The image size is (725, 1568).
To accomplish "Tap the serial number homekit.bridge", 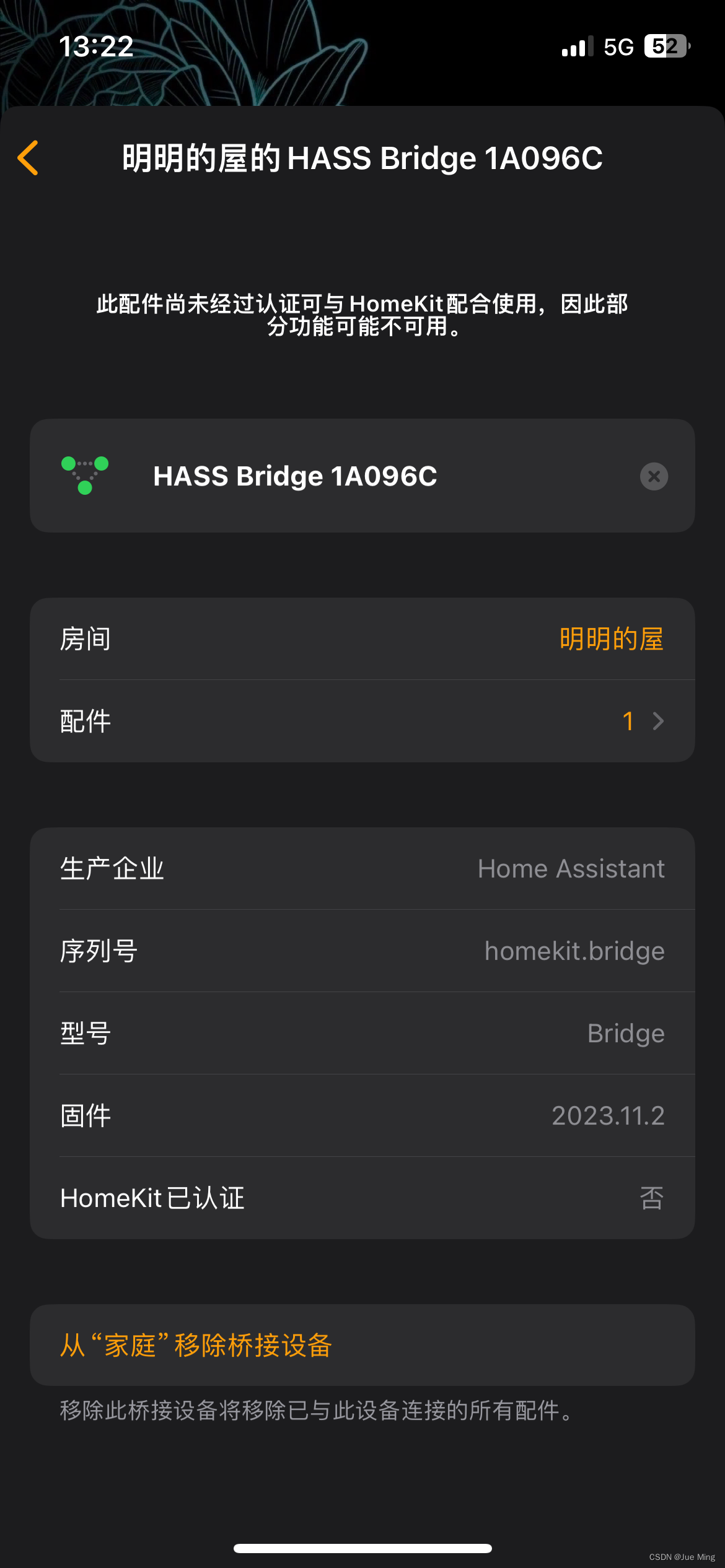I will point(574,951).
